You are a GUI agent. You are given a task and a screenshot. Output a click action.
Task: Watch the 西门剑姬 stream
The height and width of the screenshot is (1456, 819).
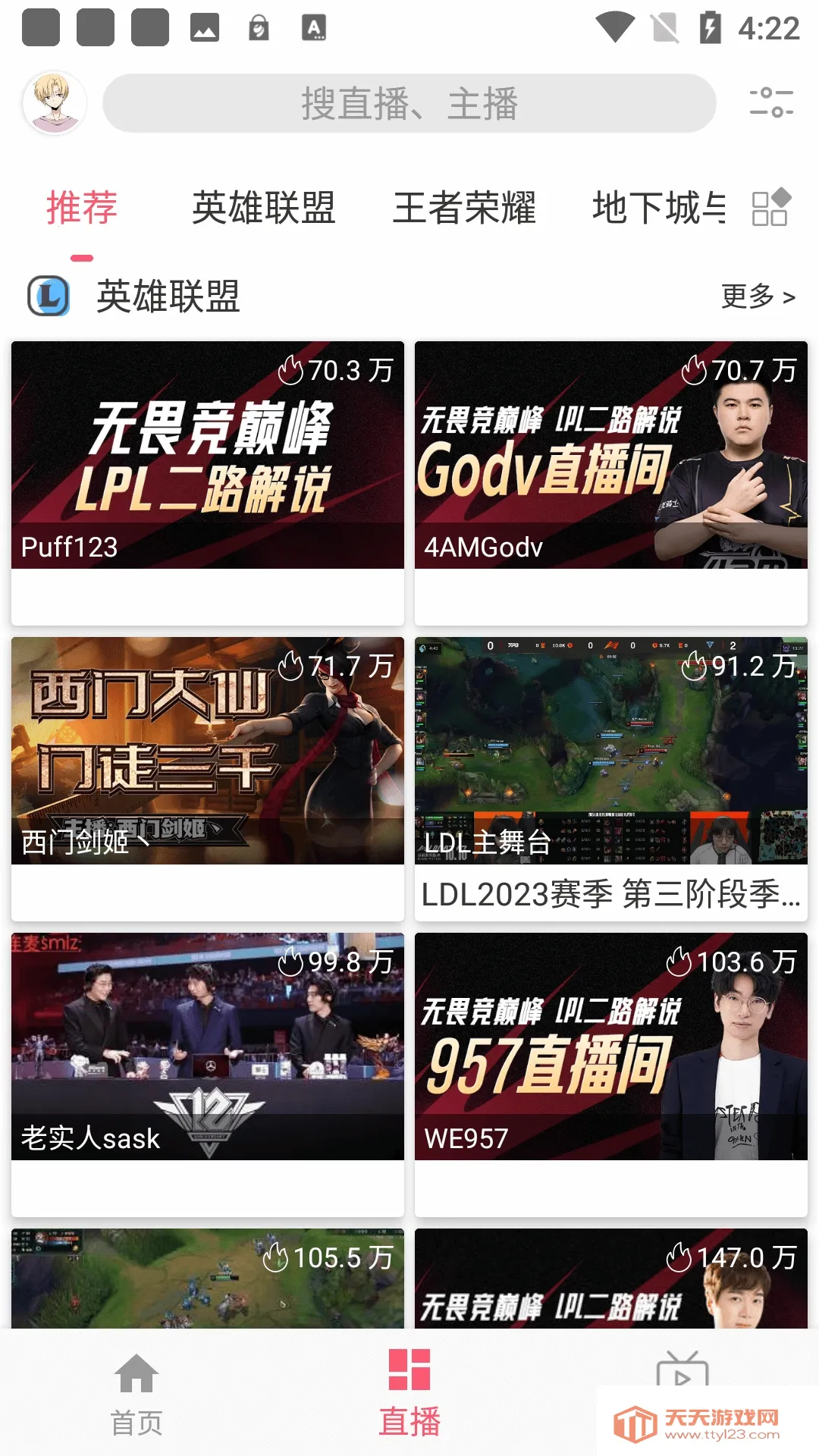[x=207, y=751]
